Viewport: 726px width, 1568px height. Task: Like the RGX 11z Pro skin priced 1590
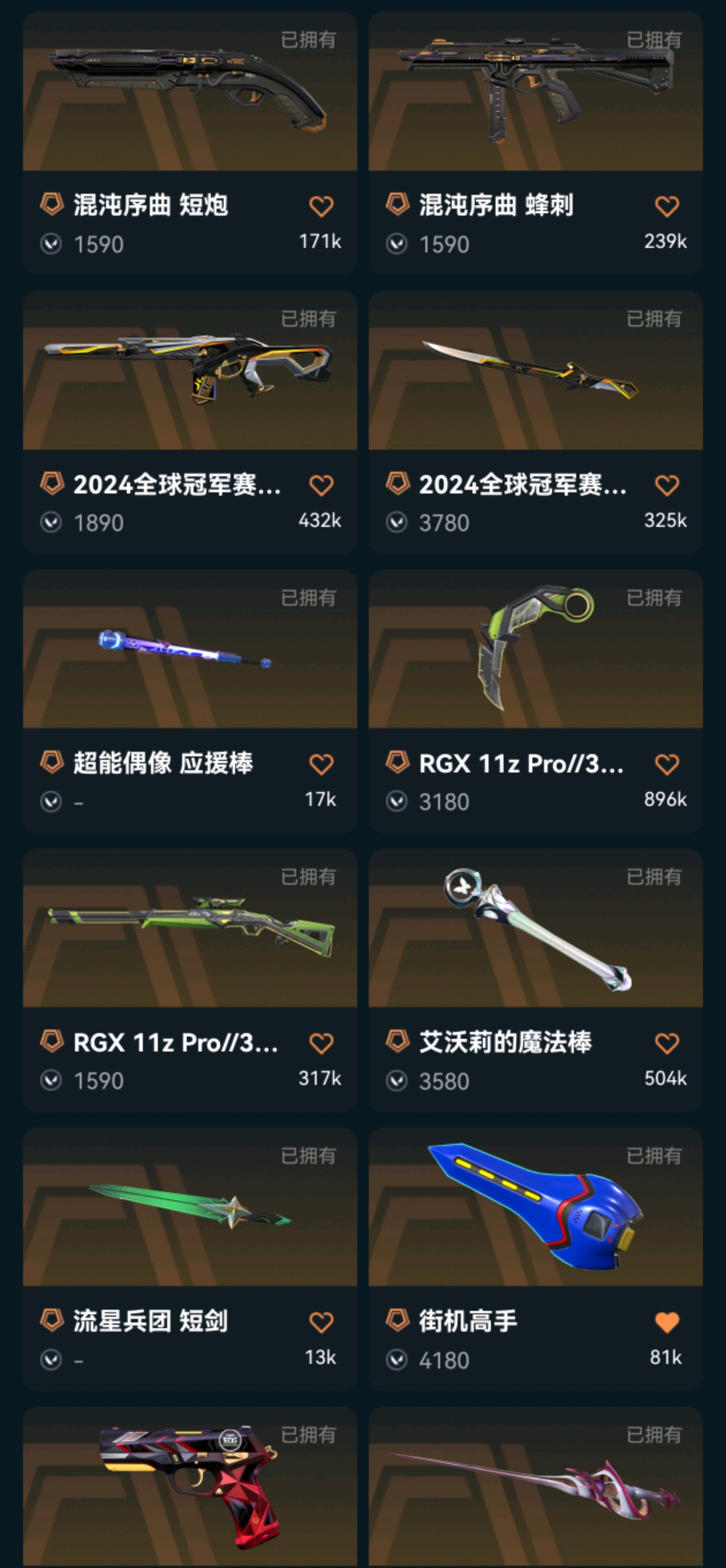pos(321,1043)
